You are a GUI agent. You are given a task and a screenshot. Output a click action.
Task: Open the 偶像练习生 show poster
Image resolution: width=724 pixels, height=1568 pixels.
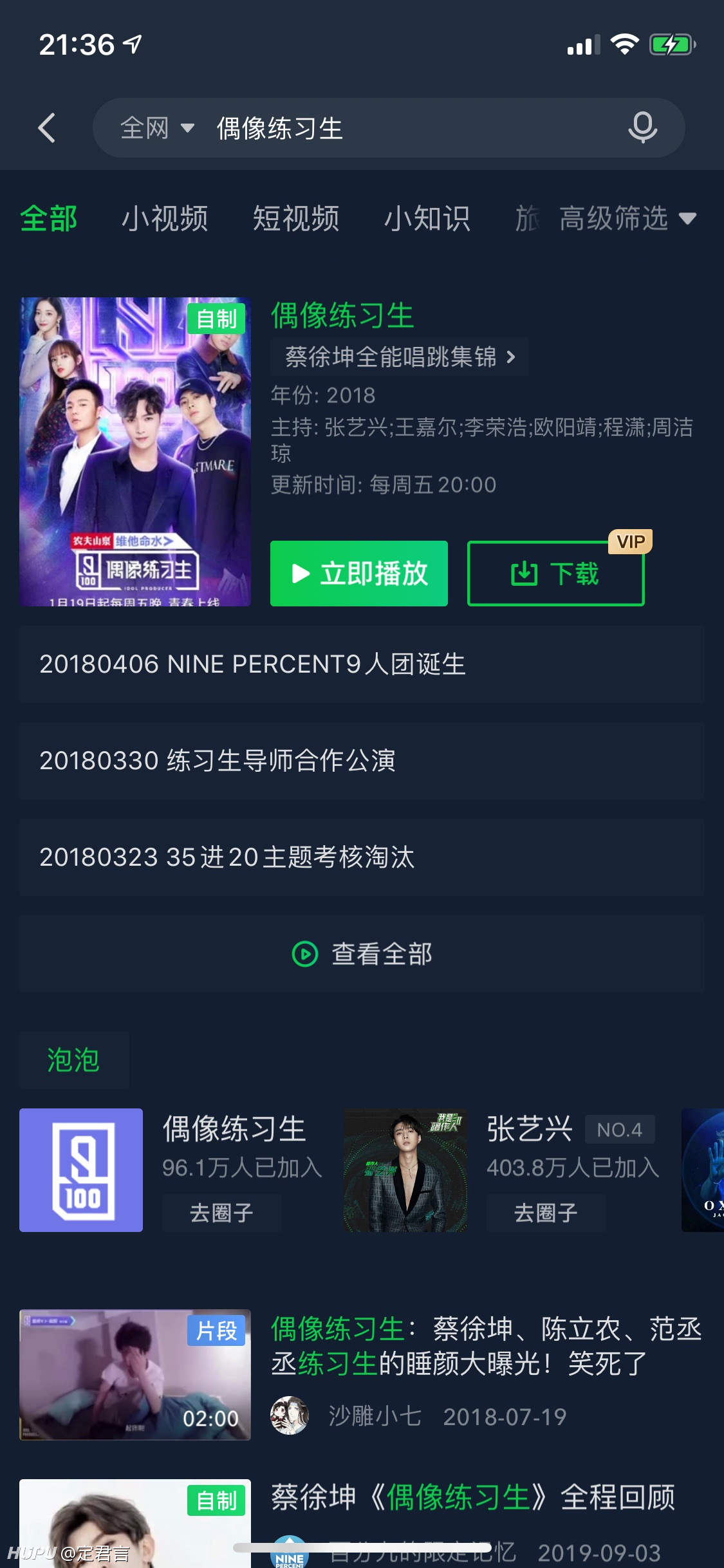click(x=135, y=451)
